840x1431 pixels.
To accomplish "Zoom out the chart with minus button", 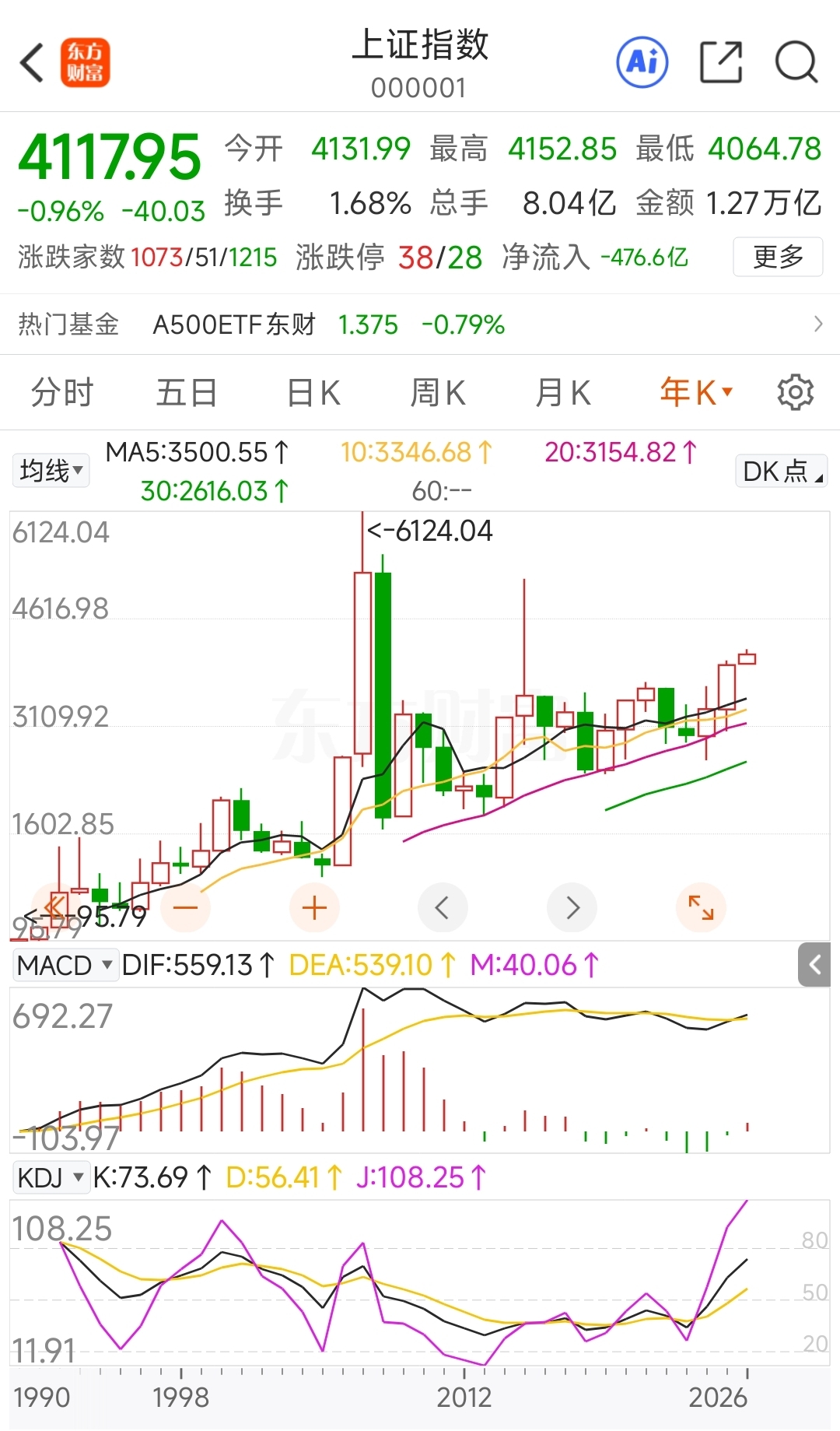I will [x=186, y=907].
